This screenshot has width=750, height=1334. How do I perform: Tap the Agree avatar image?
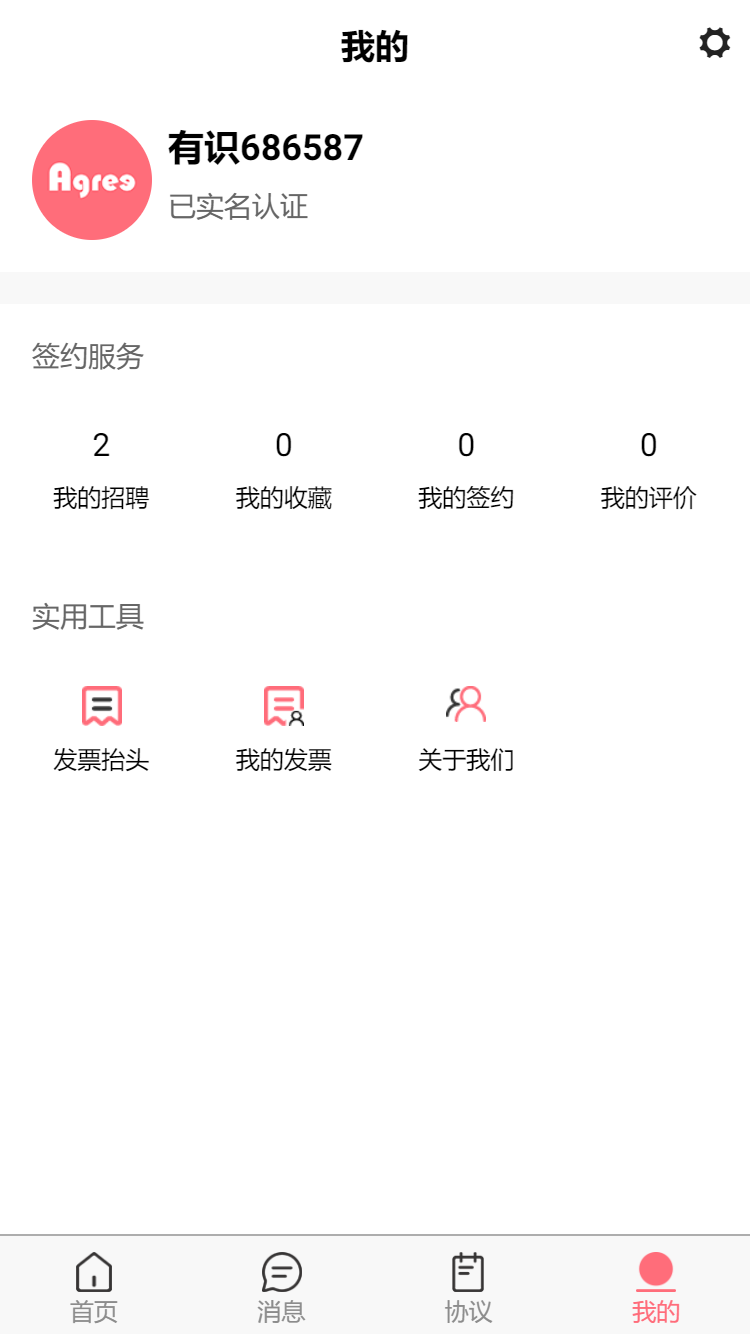pos(91,179)
